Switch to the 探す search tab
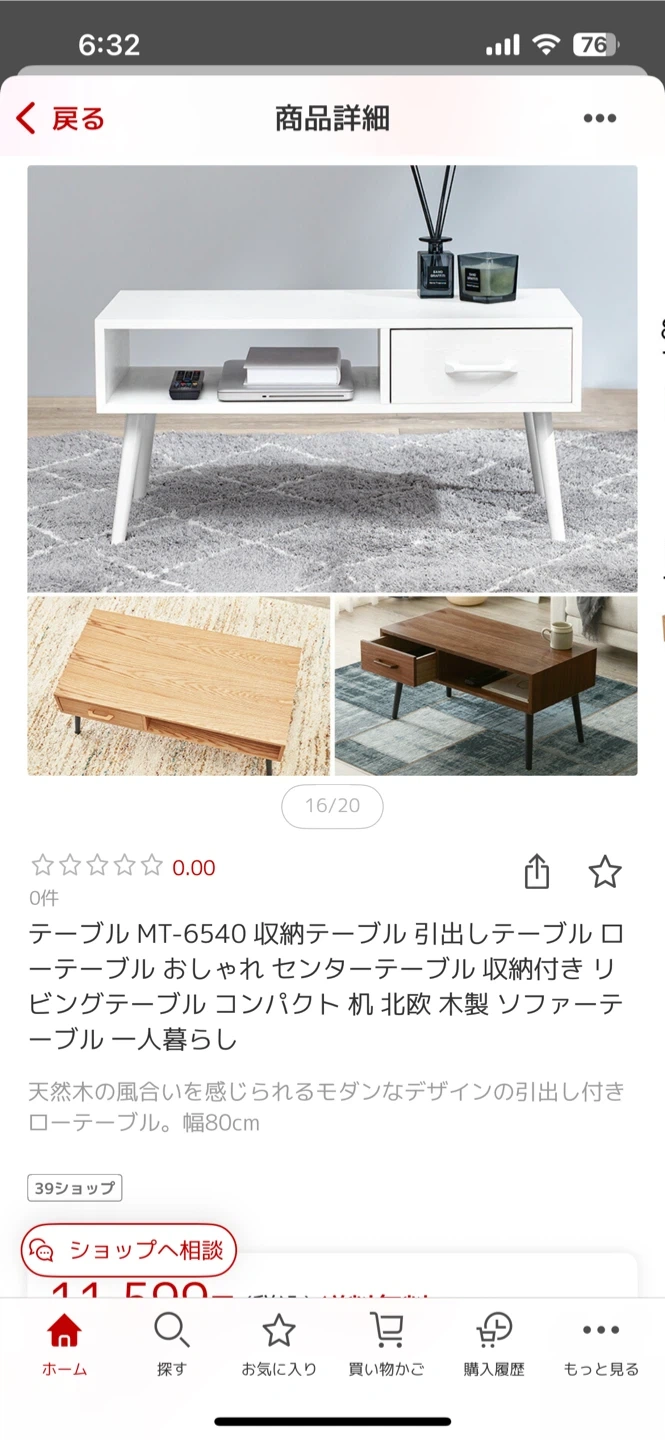 171,1346
